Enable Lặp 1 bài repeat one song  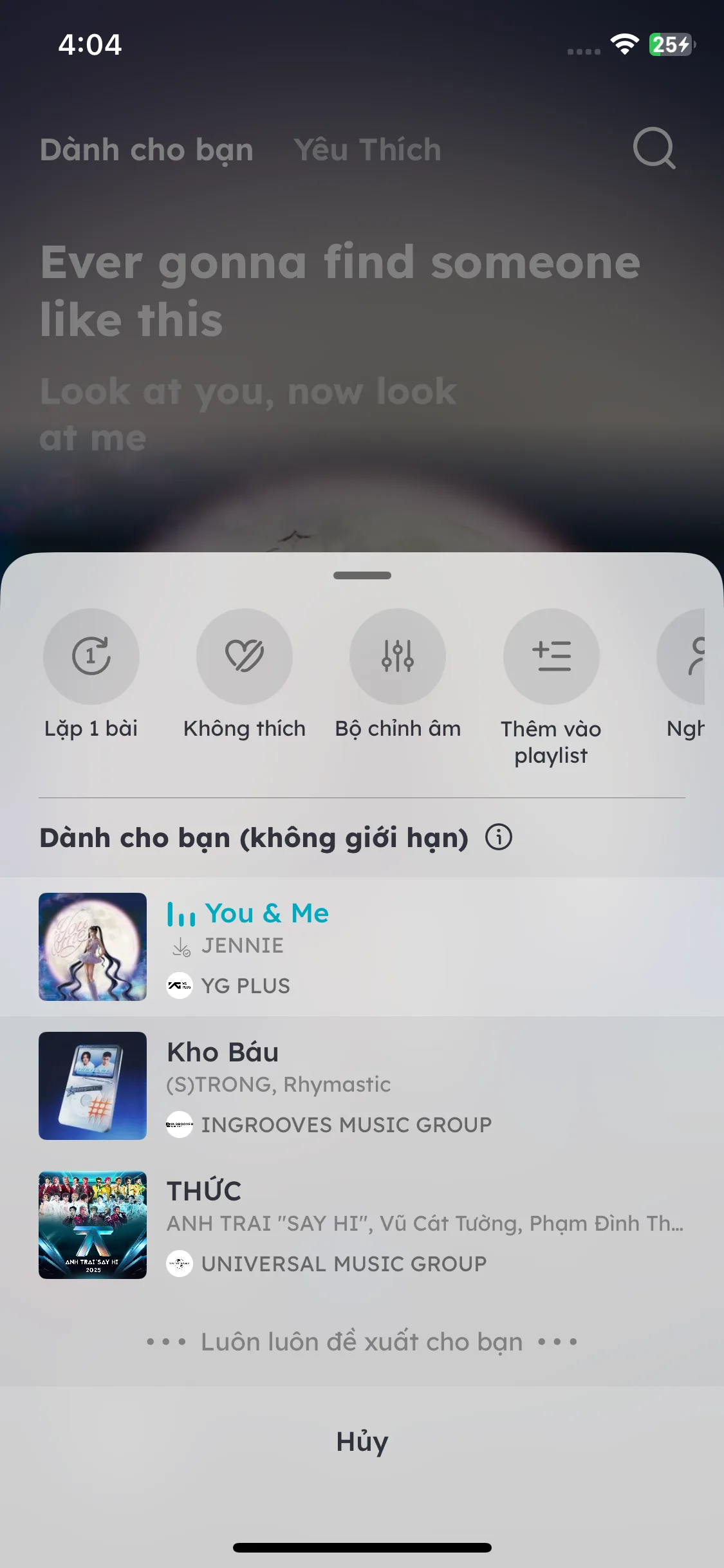pos(91,657)
